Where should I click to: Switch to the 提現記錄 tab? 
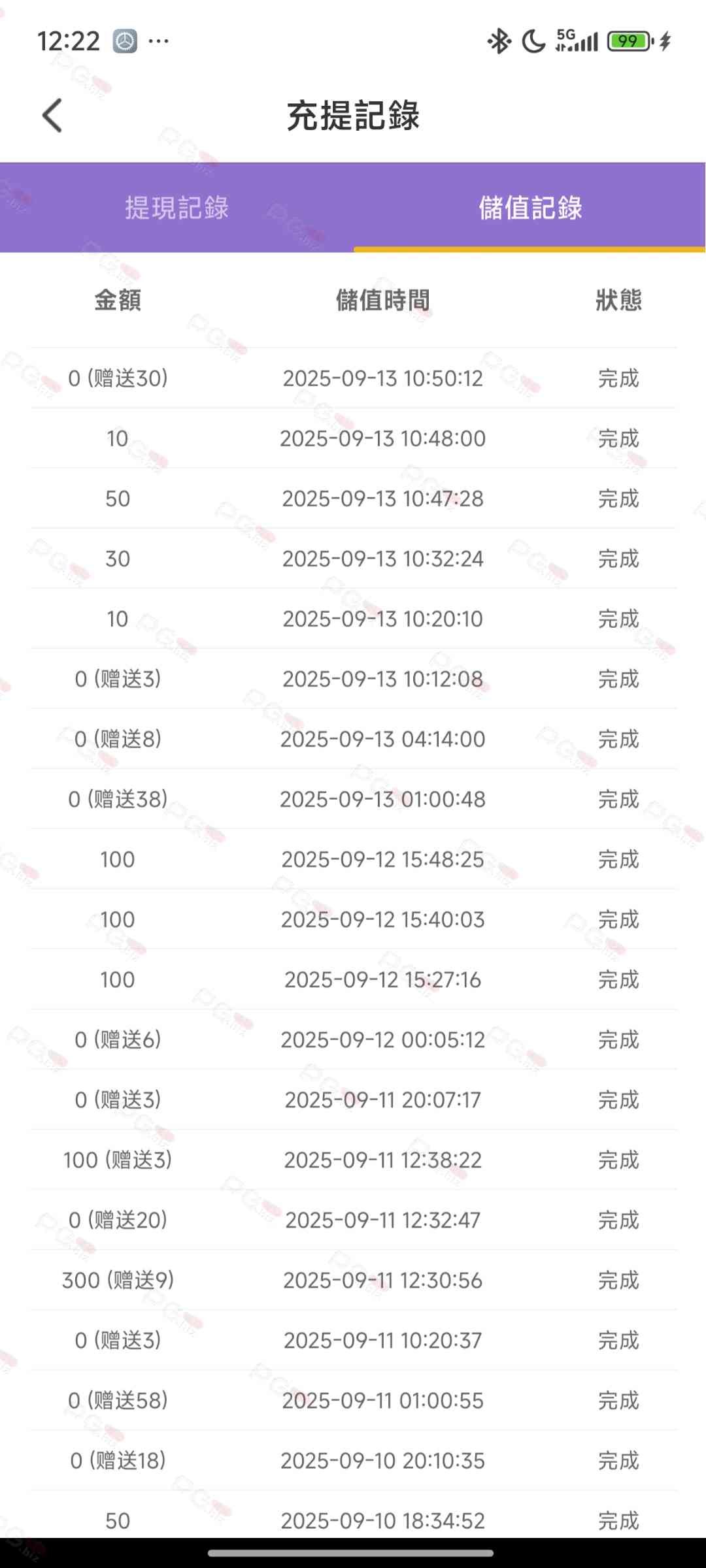(176, 208)
